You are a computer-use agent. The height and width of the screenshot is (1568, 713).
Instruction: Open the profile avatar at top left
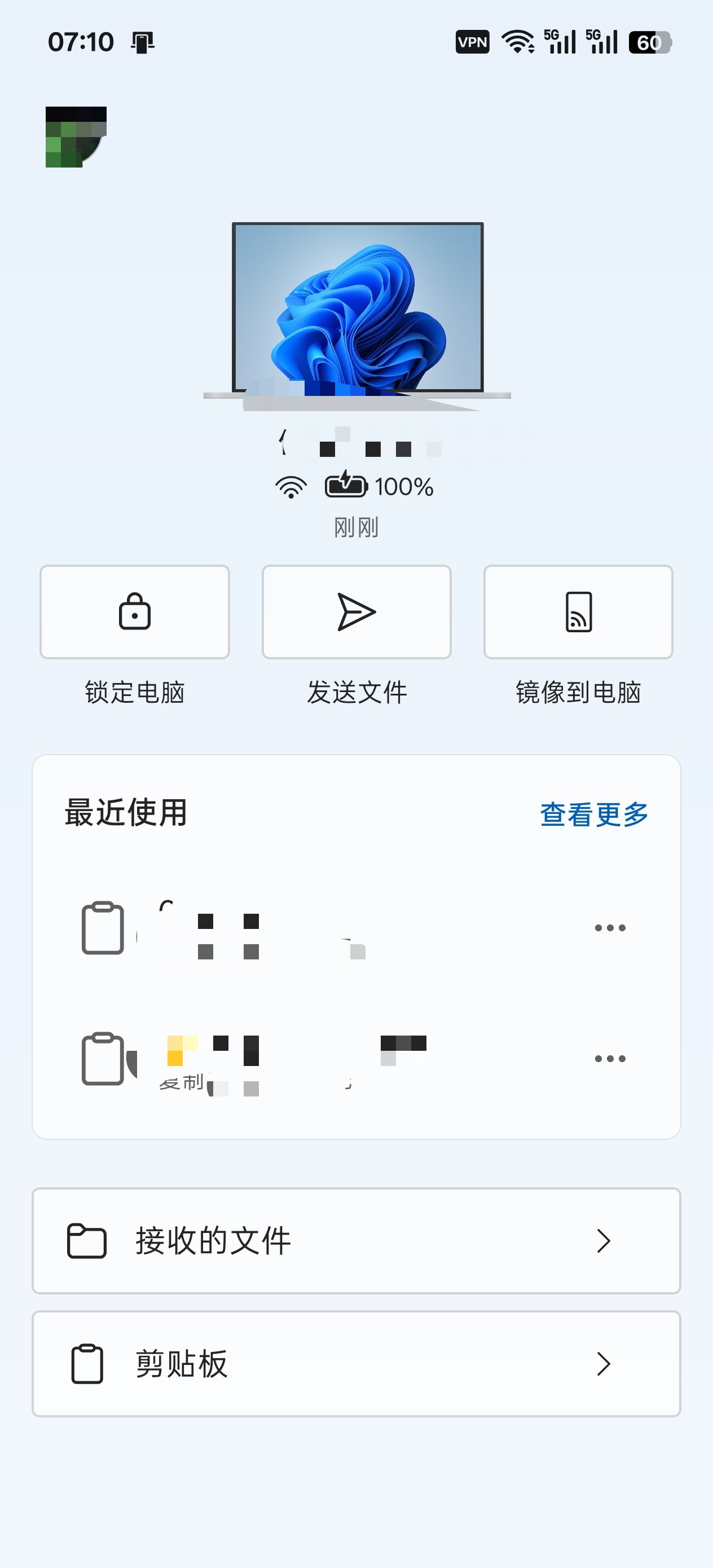(76, 137)
